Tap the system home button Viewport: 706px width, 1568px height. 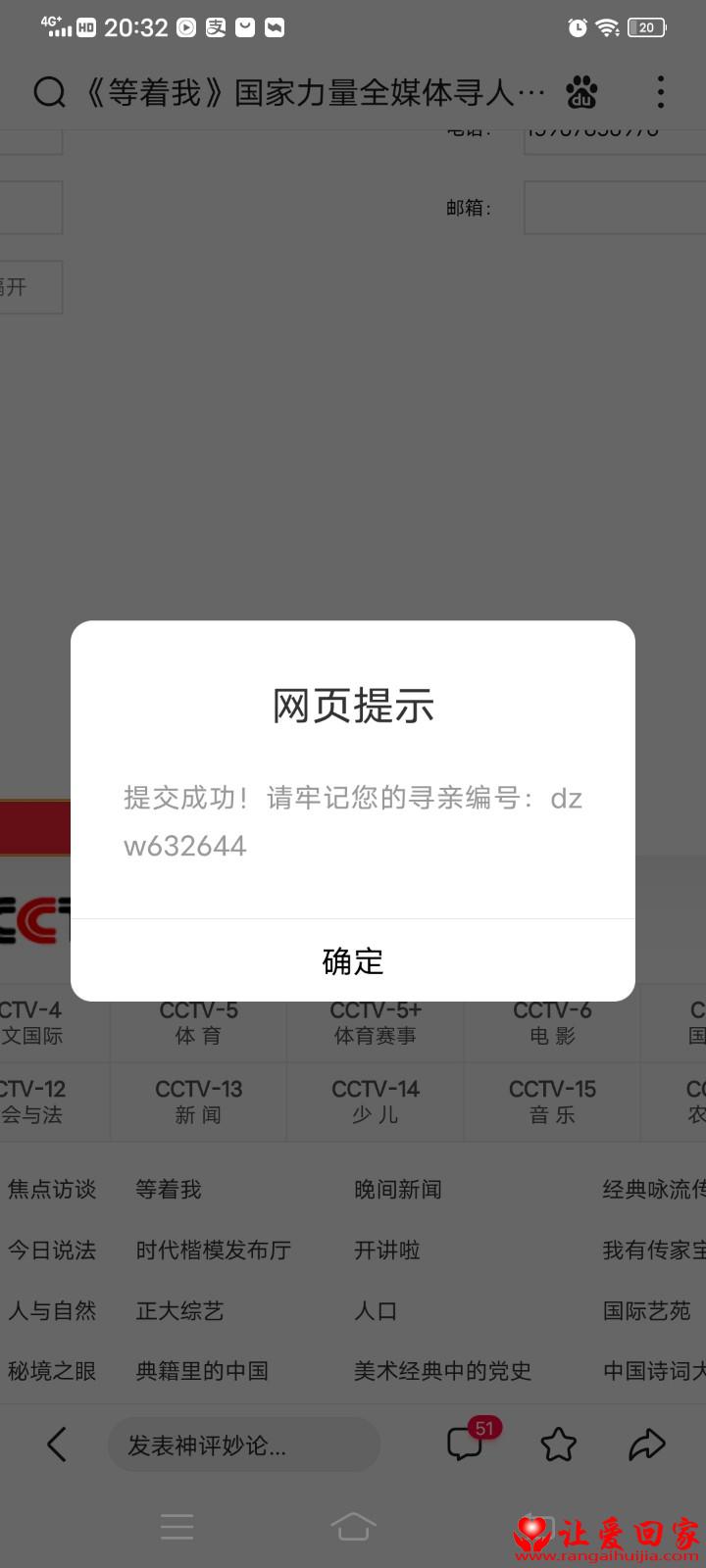[353, 1526]
